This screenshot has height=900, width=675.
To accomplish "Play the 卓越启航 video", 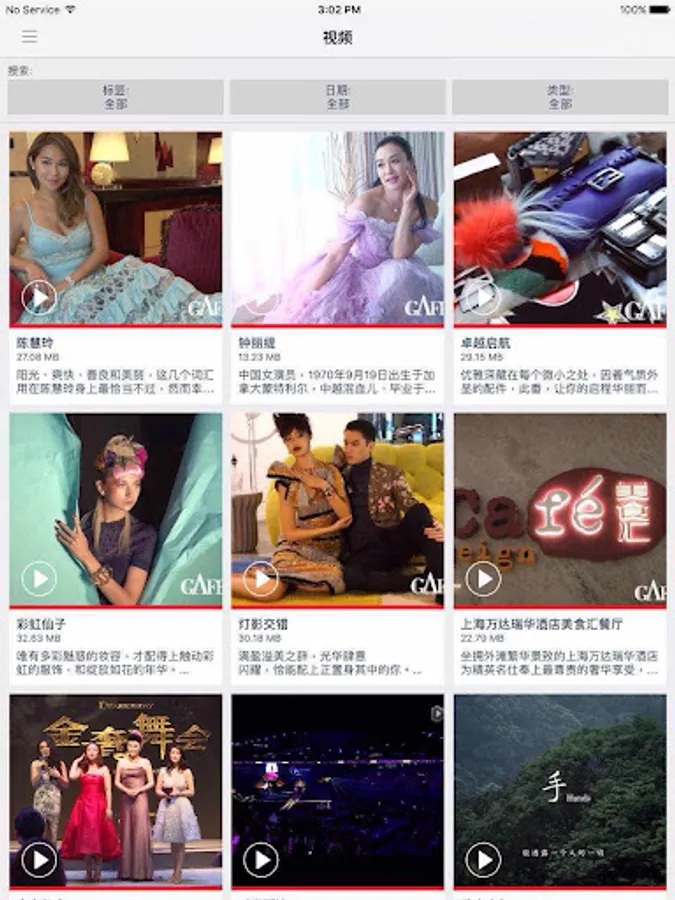I will [x=483, y=297].
